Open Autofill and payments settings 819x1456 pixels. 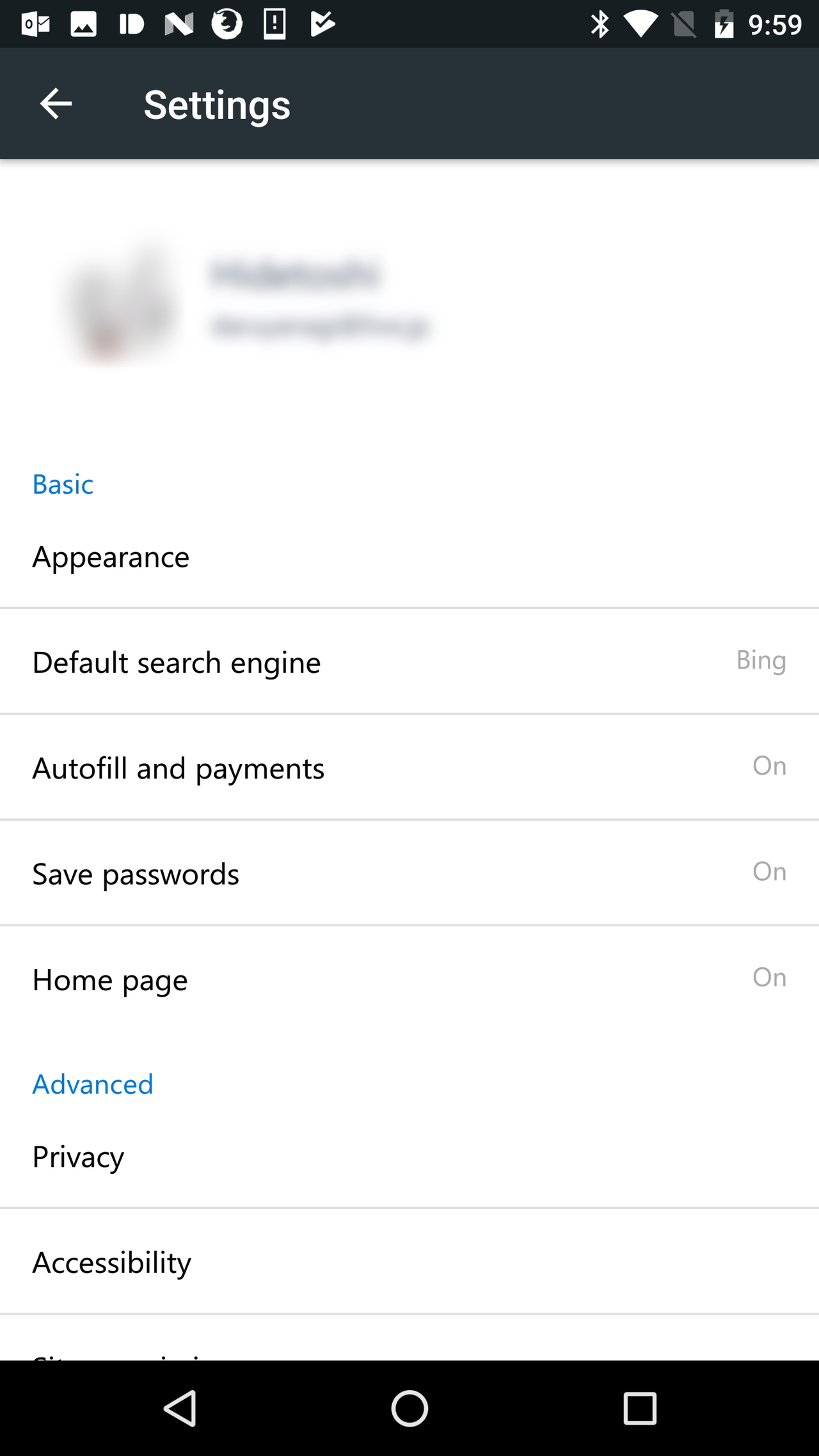(x=409, y=768)
